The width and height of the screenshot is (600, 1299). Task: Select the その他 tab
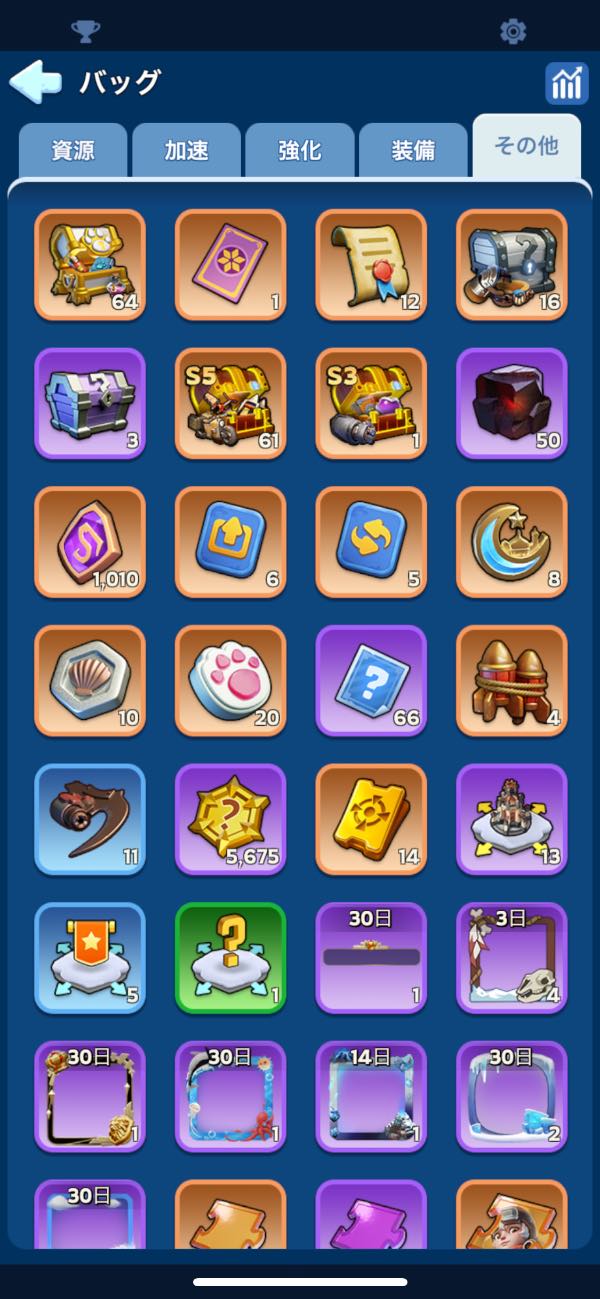point(526,147)
